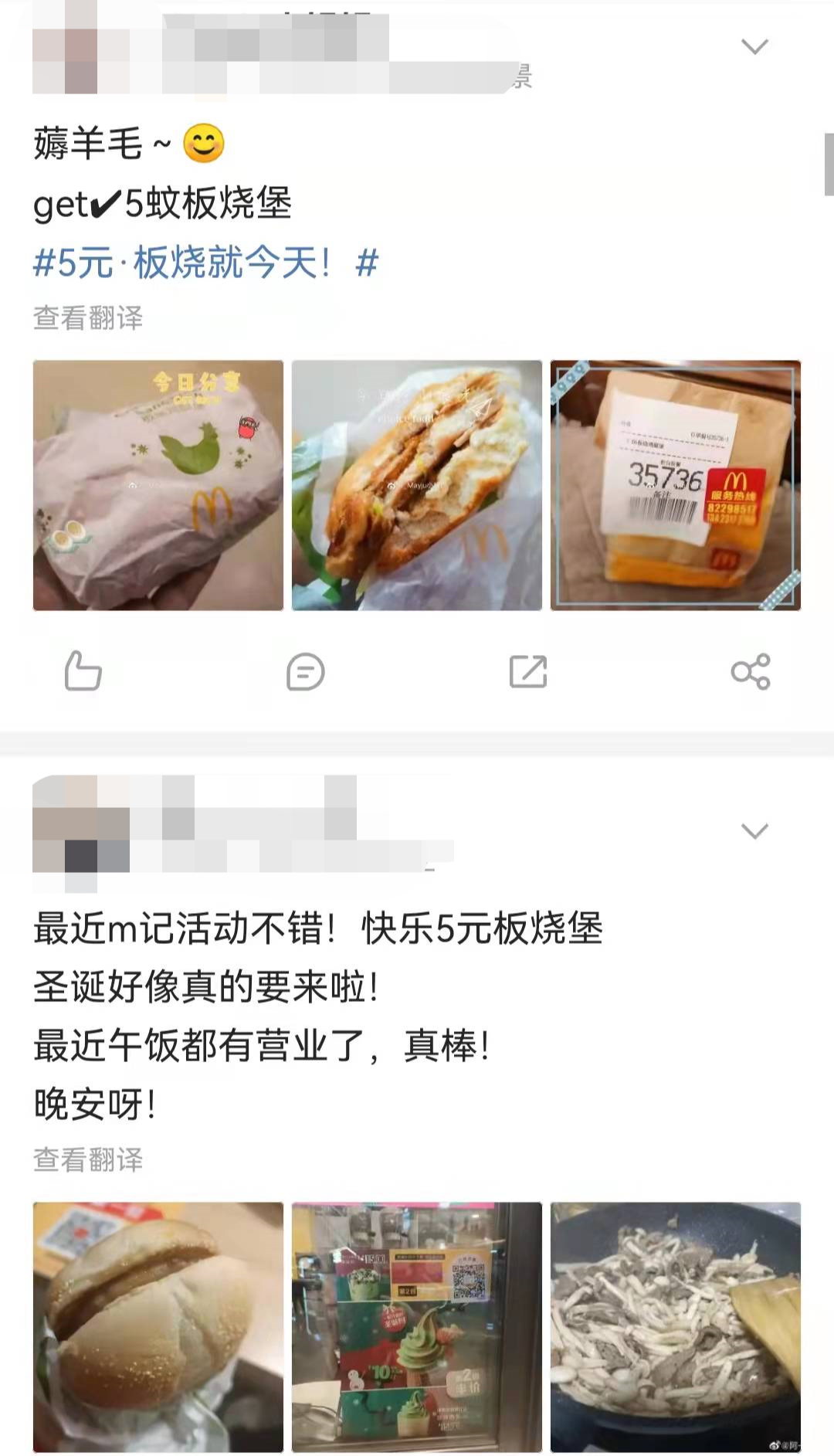This screenshot has width=834, height=1456.
Task: Tap 查看翻译 under the 晚安呀 post
Action: 88,1159
